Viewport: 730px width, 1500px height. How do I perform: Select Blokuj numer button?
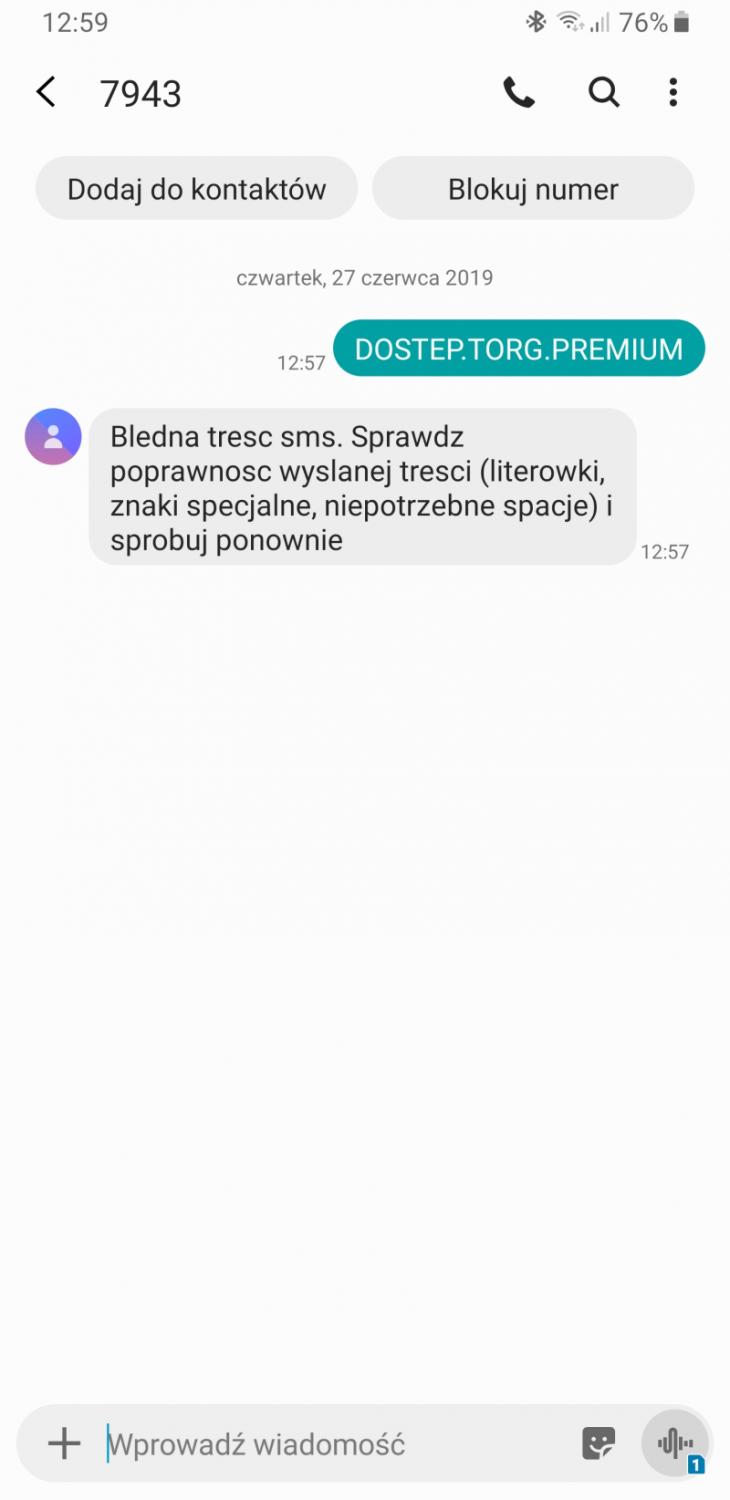coord(533,189)
